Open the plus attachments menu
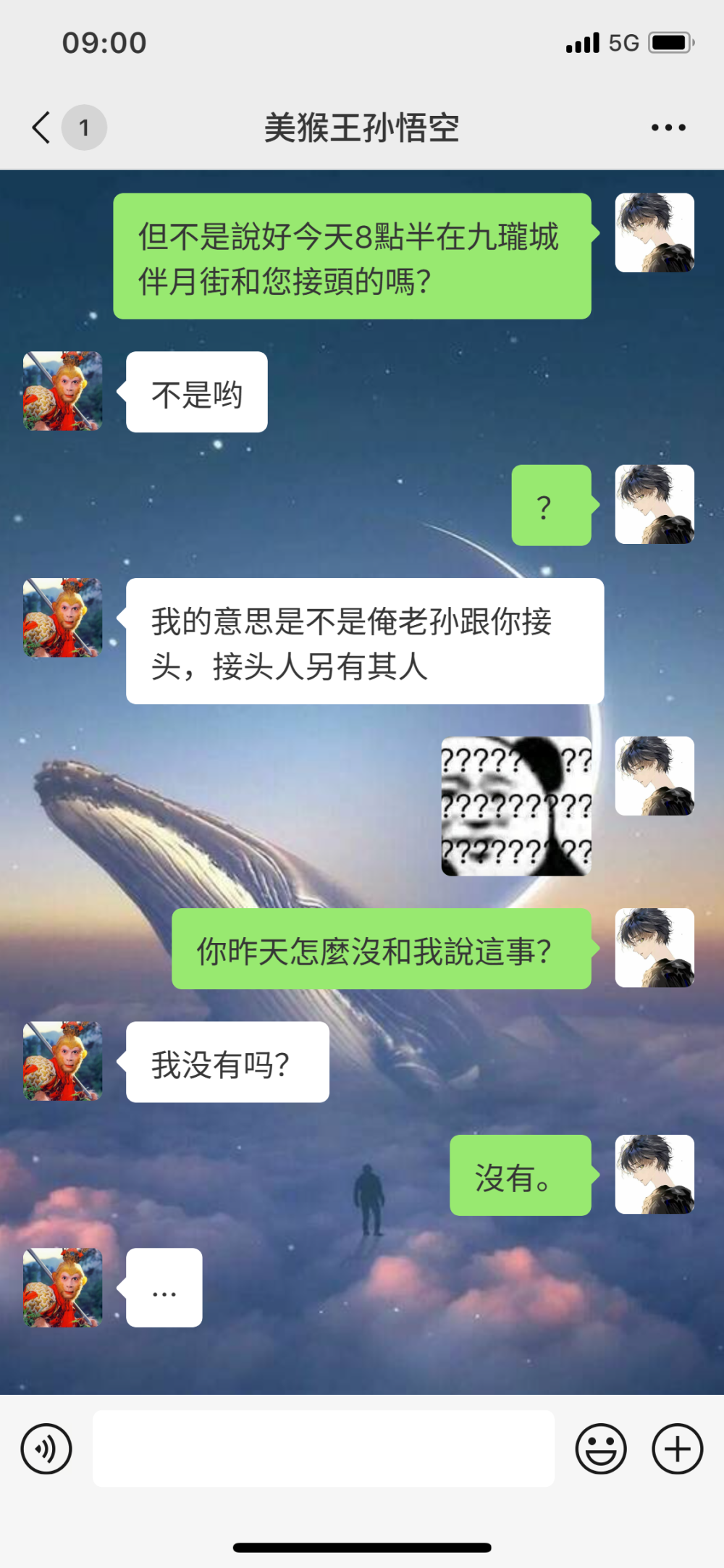This screenshot has height=1568, width=724. 678,1448
